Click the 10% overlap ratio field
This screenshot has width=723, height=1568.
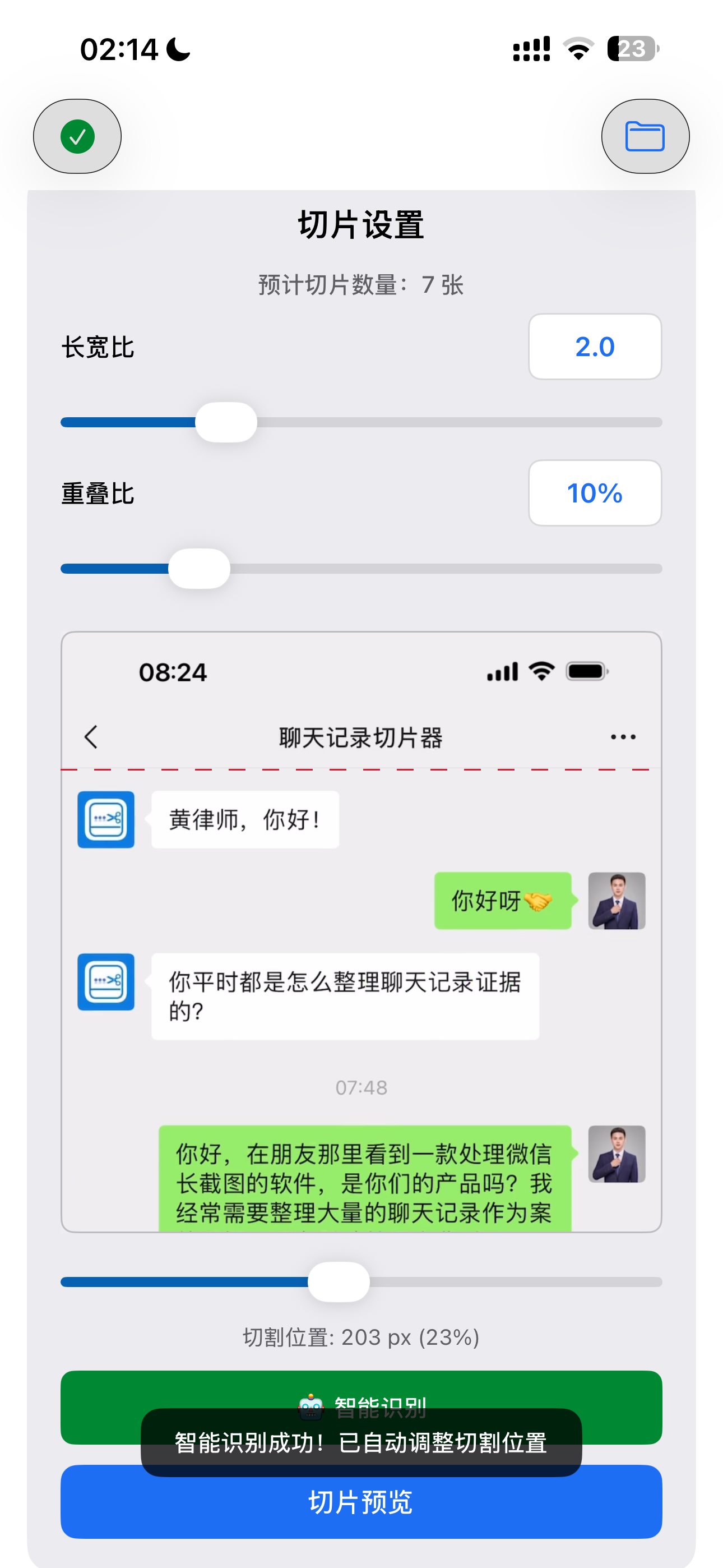pos(594,492)
